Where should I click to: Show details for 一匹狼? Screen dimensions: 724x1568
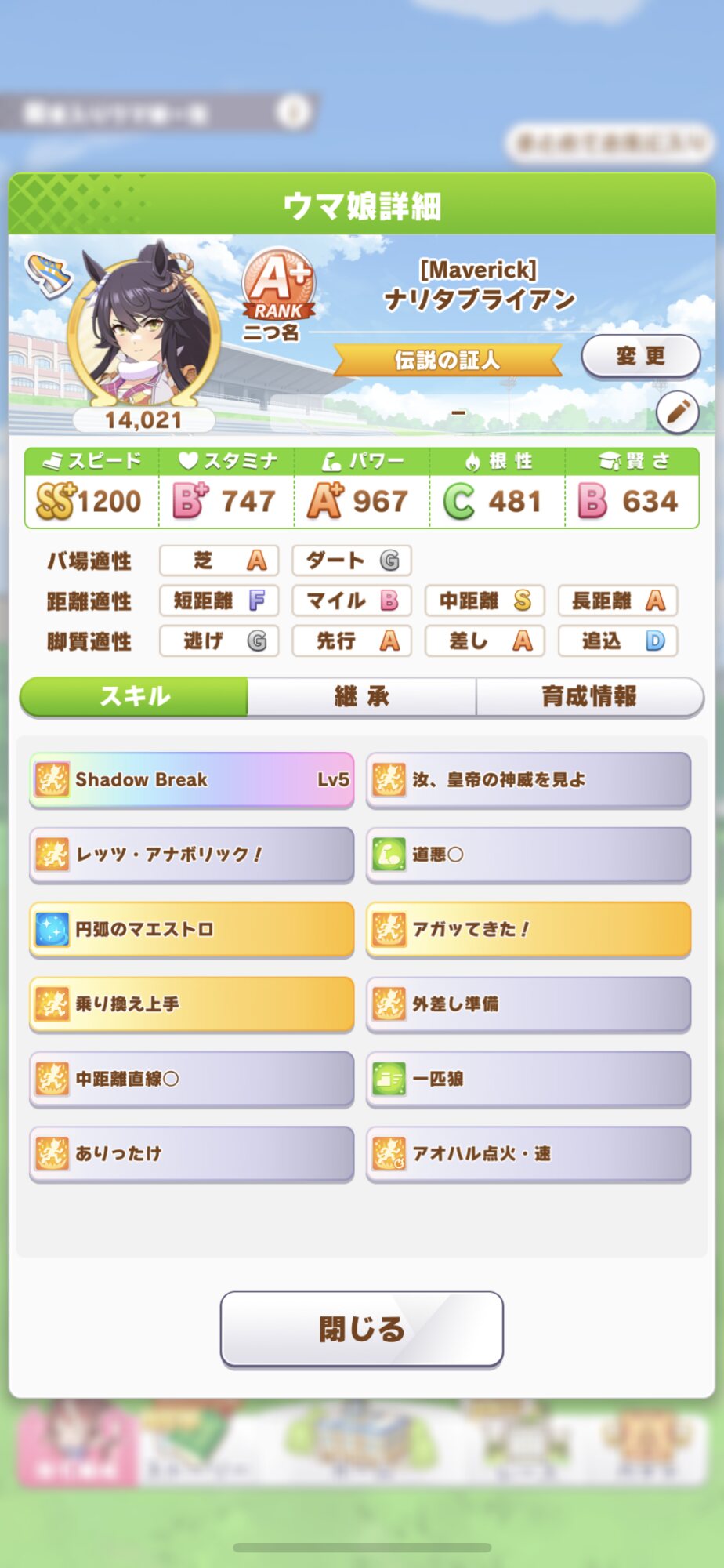[x=528, y=1079]
